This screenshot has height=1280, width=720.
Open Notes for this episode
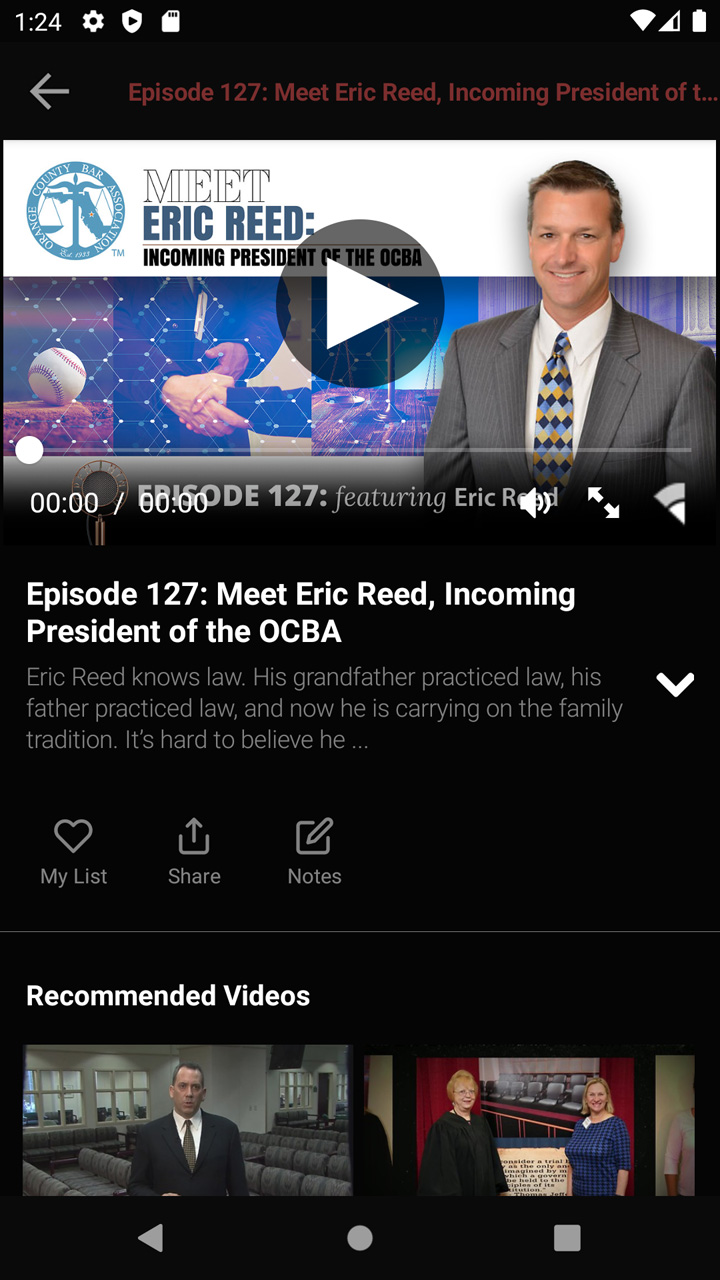(x=314, y=852)
